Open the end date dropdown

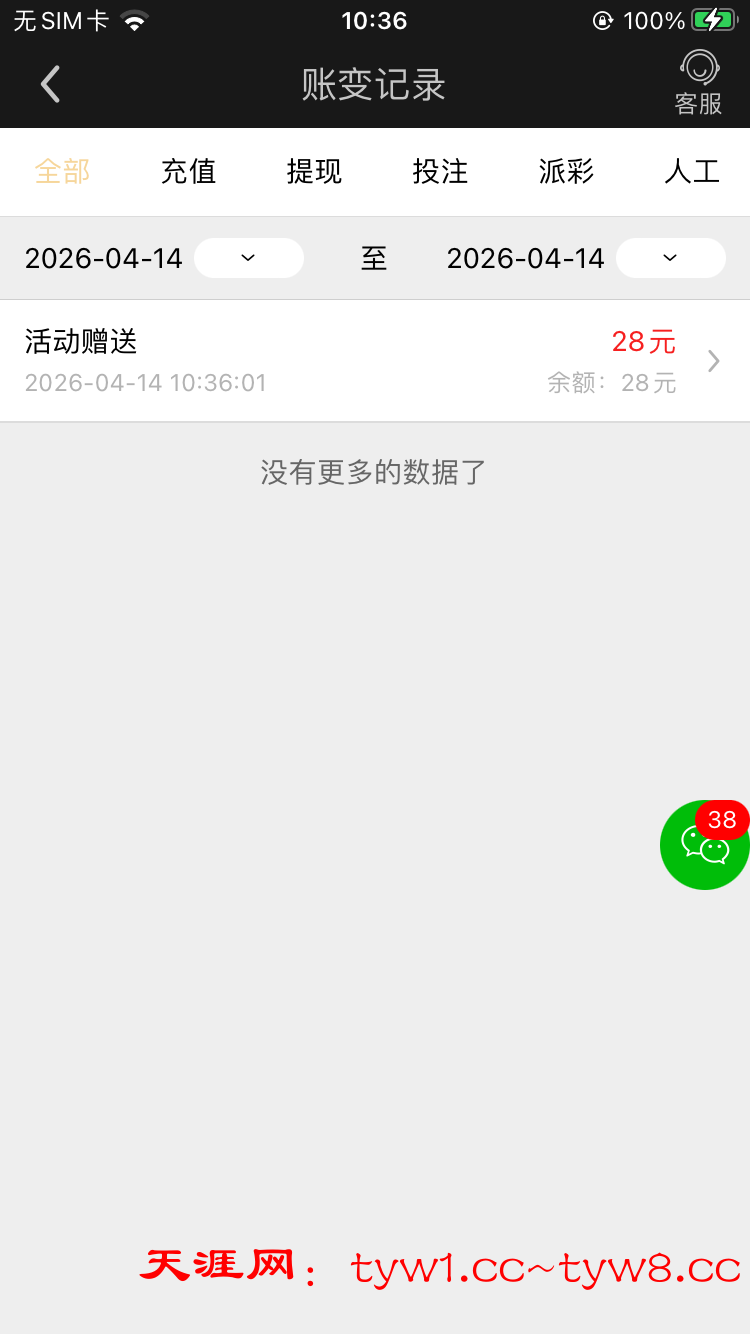670,258
